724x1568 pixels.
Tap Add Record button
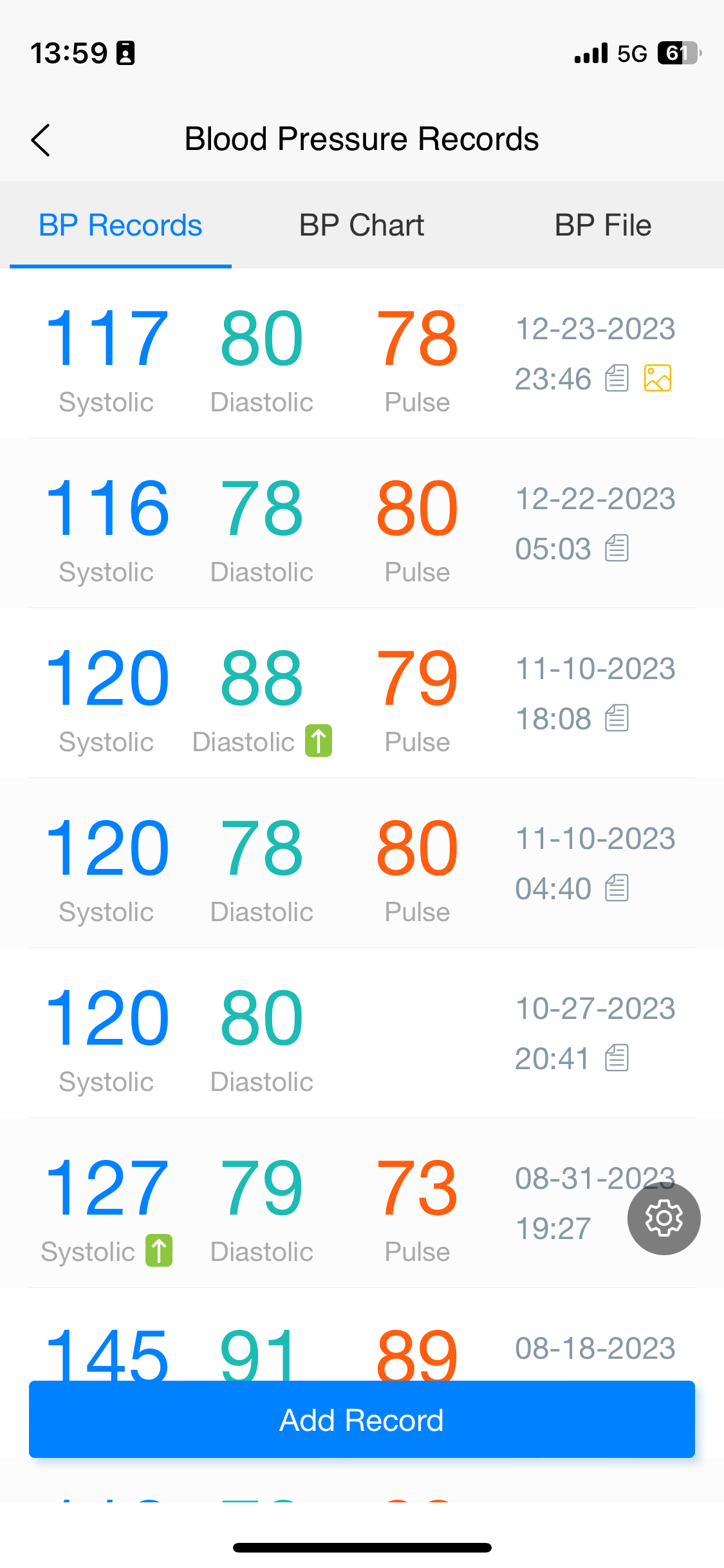362,1419
